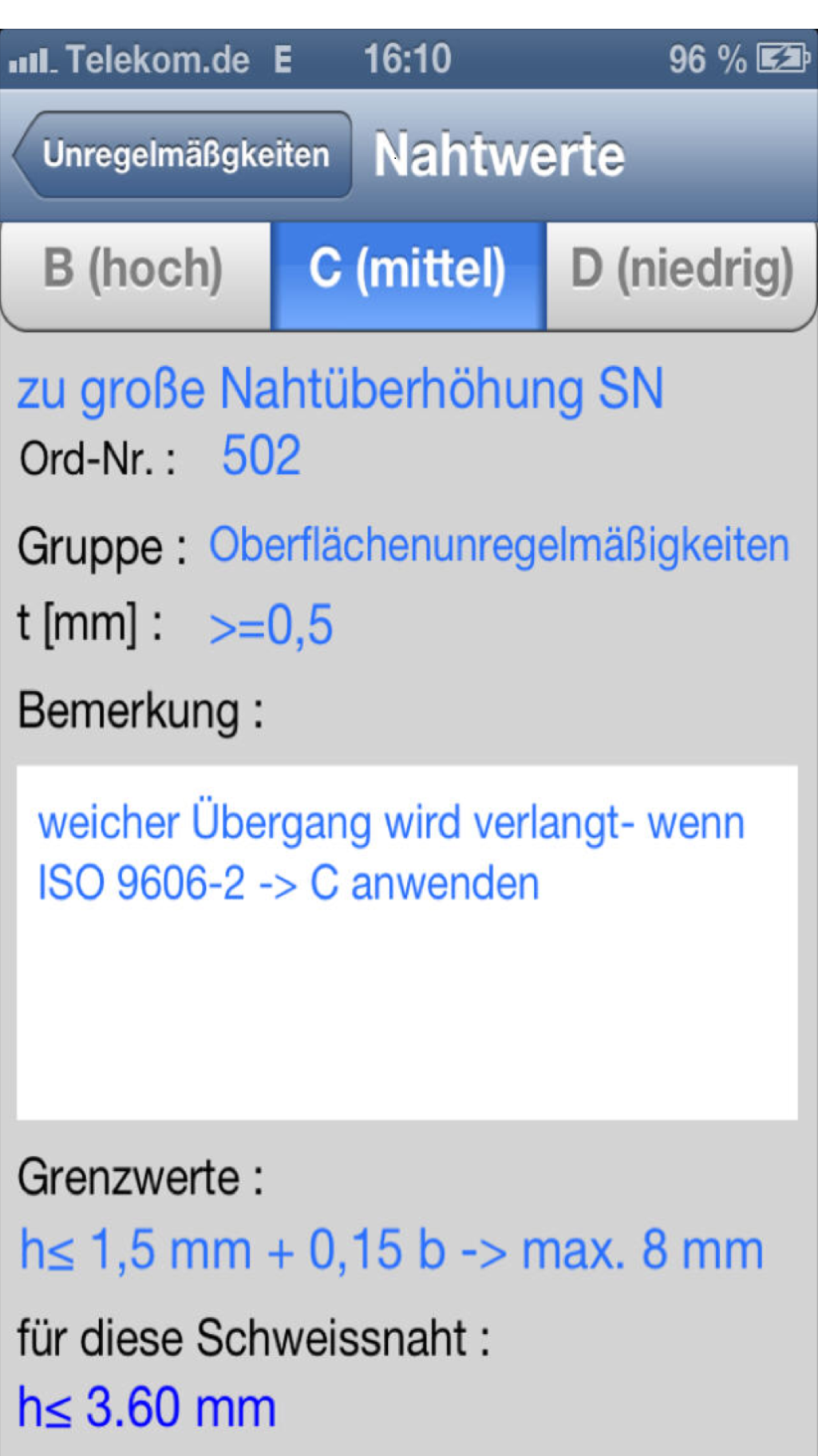
Task: Switch to B (hoch) quality level
Action: click(x=134, y=269)
